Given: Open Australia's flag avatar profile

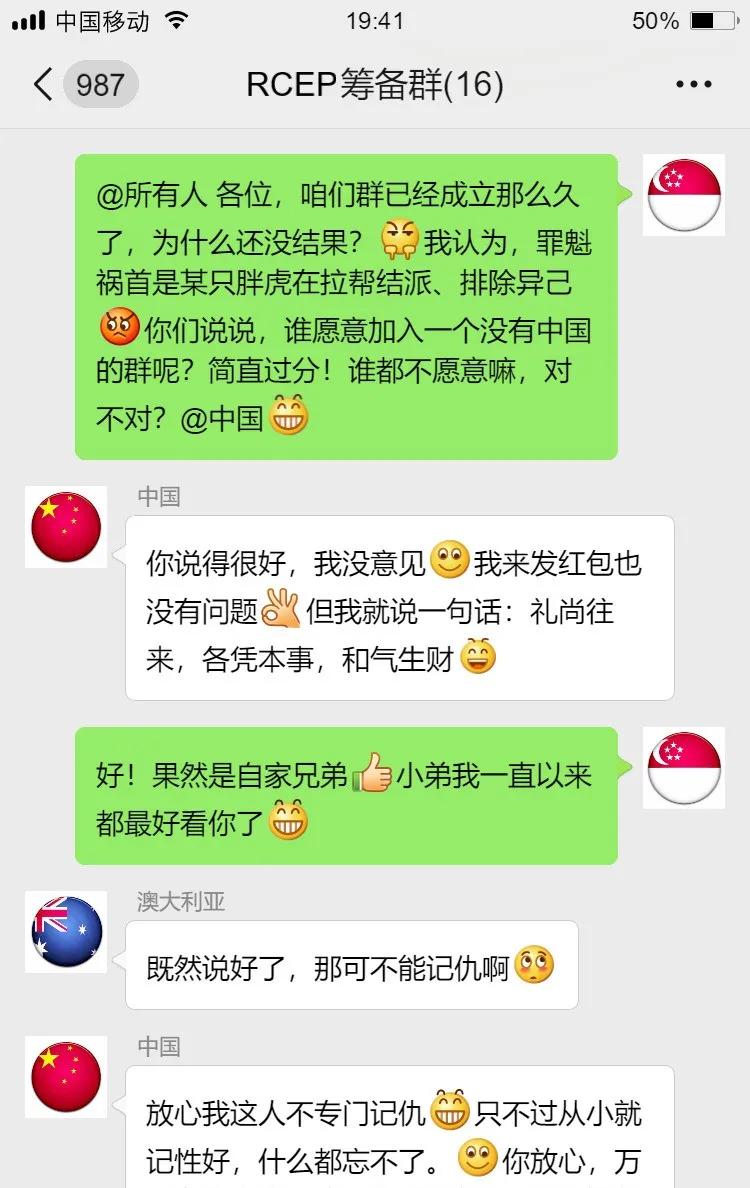Looking at the screenshot, I should 66,933.
